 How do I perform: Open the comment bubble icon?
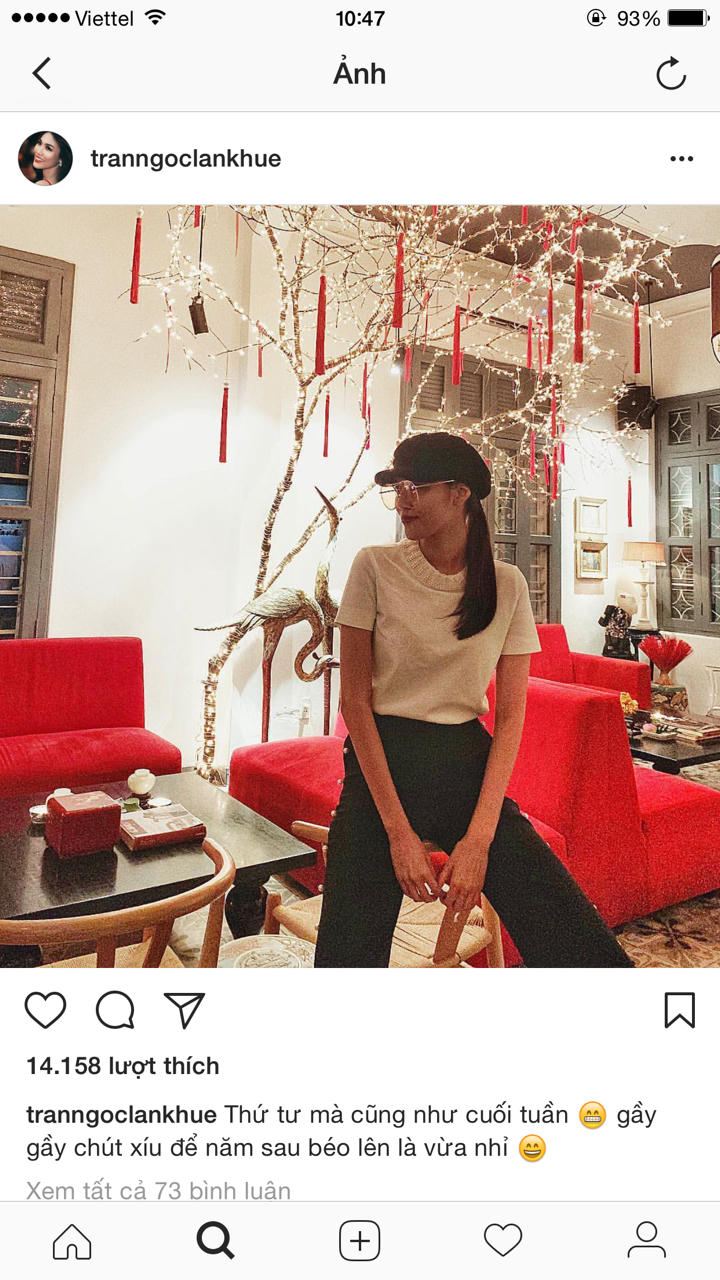pos(115,1010)
